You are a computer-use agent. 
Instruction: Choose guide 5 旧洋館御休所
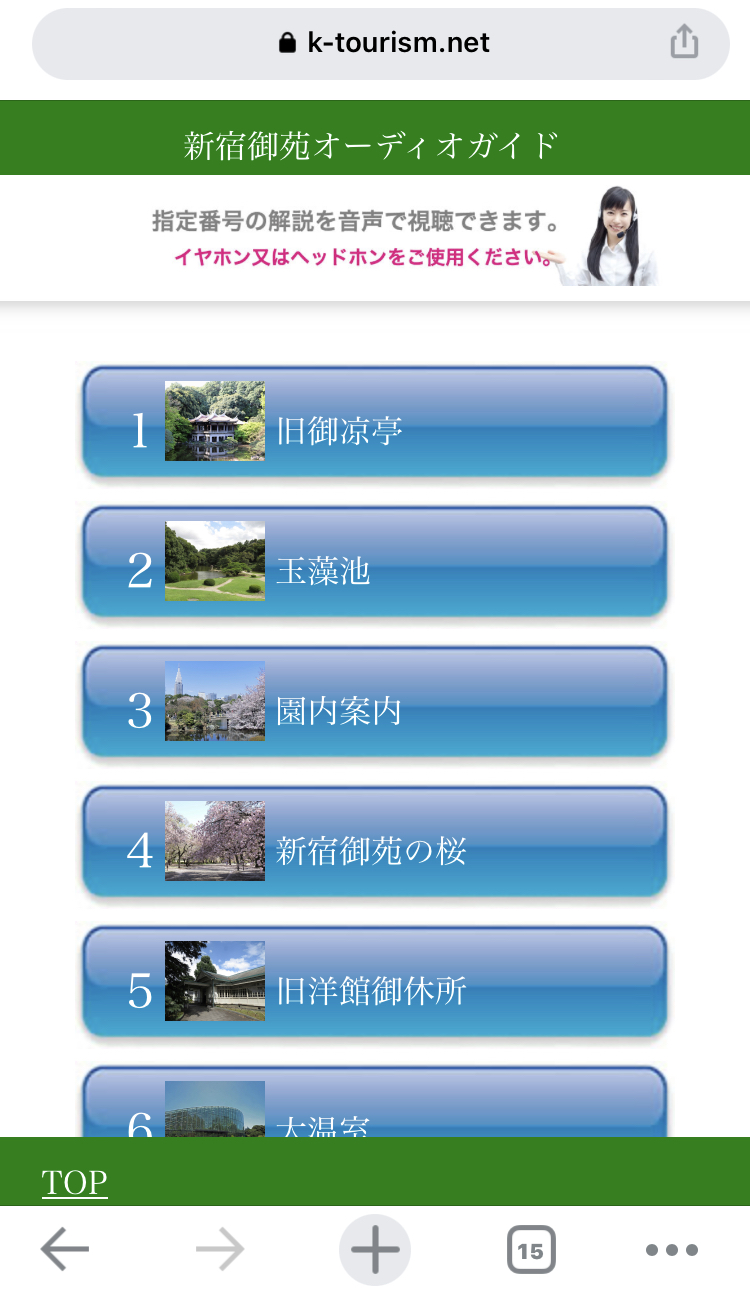click(375, 981)
